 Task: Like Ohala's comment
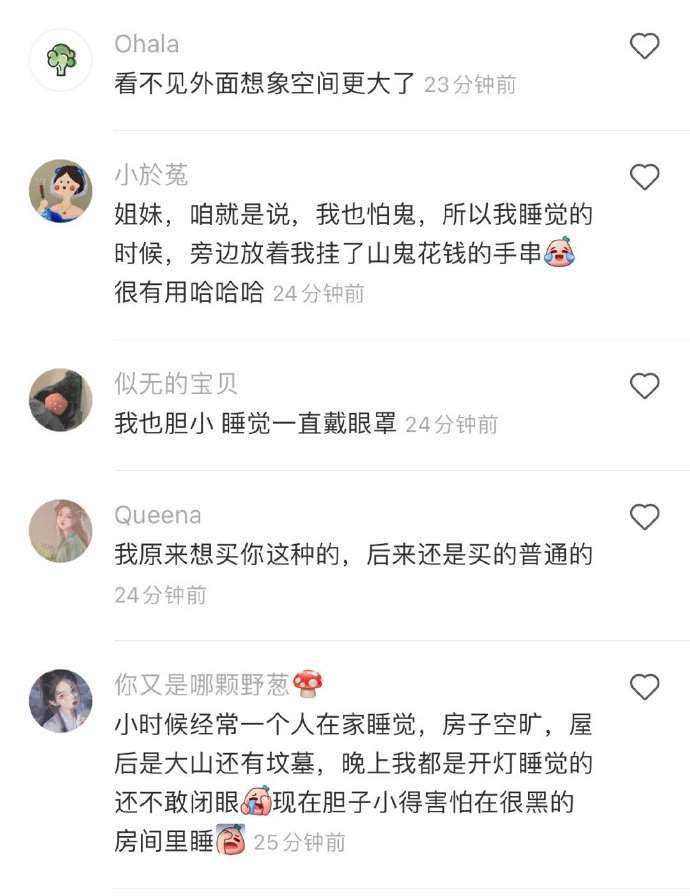[645, 46]
